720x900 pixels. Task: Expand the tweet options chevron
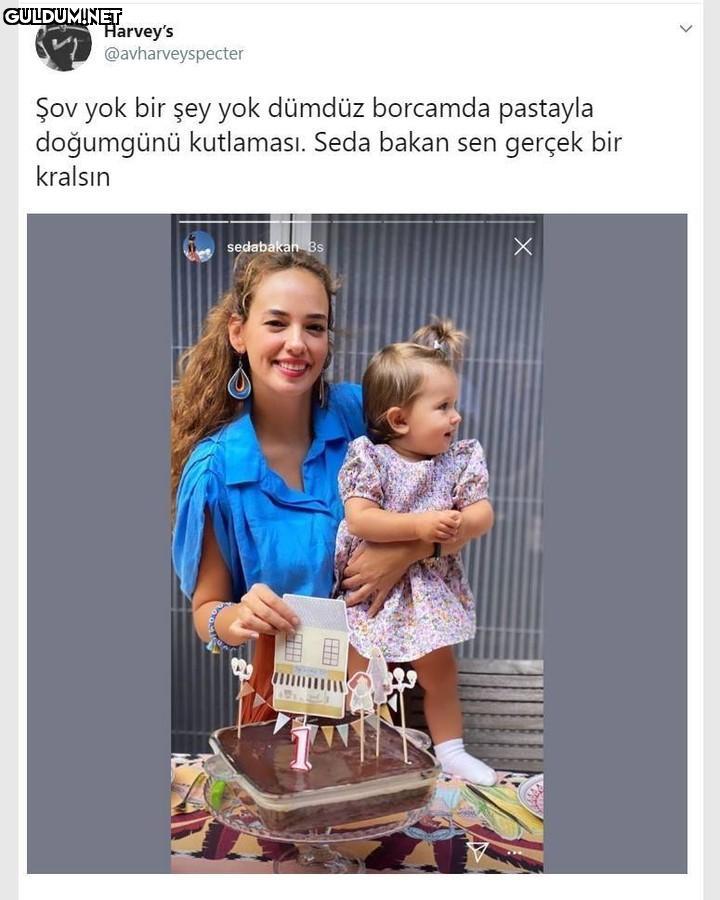pyautogui.click(x=686, y=29)
